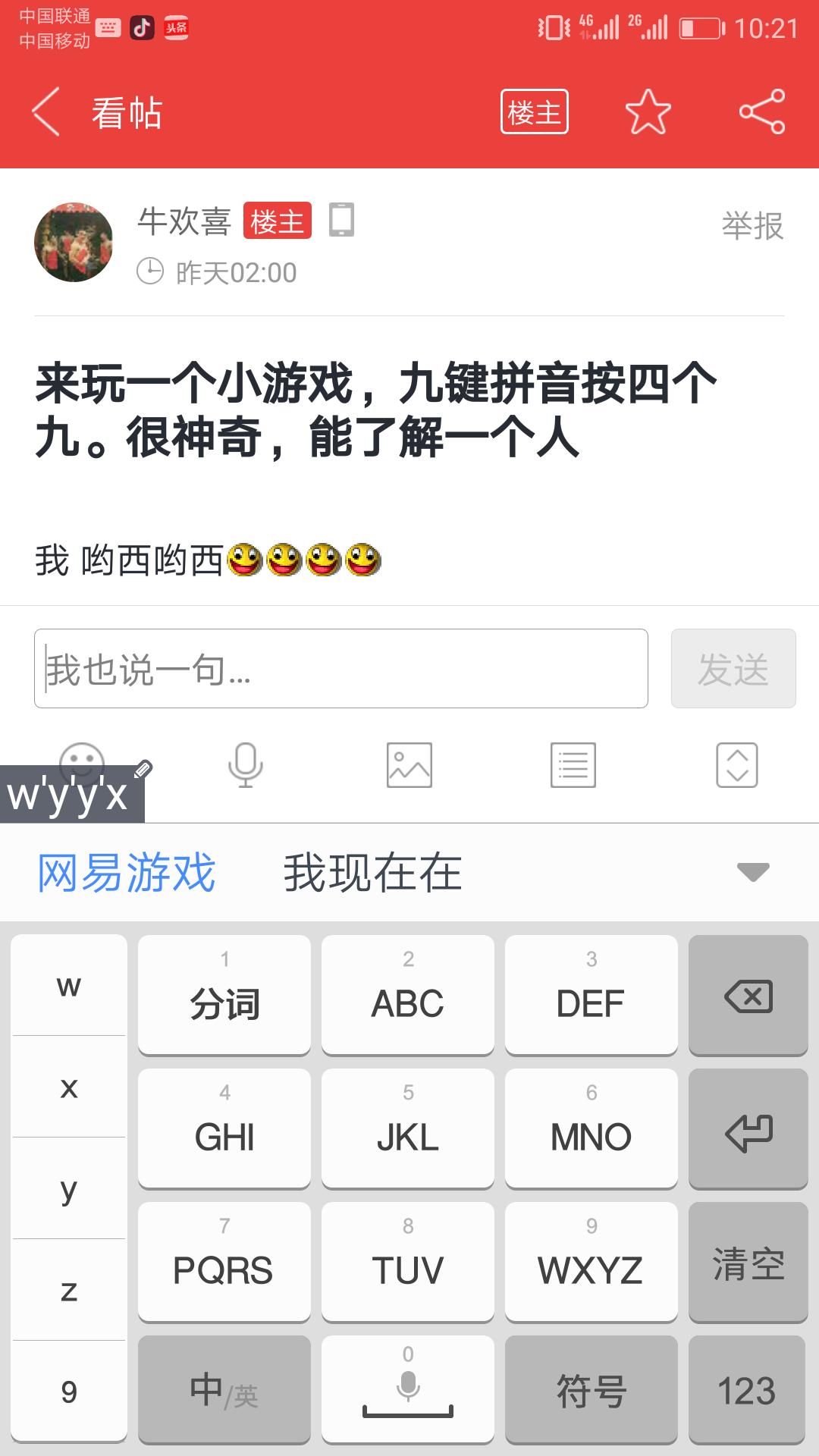This screenshot has width=819, height=1456.
Task: Open 牛欢喜's profile avatar
Action: click(x=74, y=242)
